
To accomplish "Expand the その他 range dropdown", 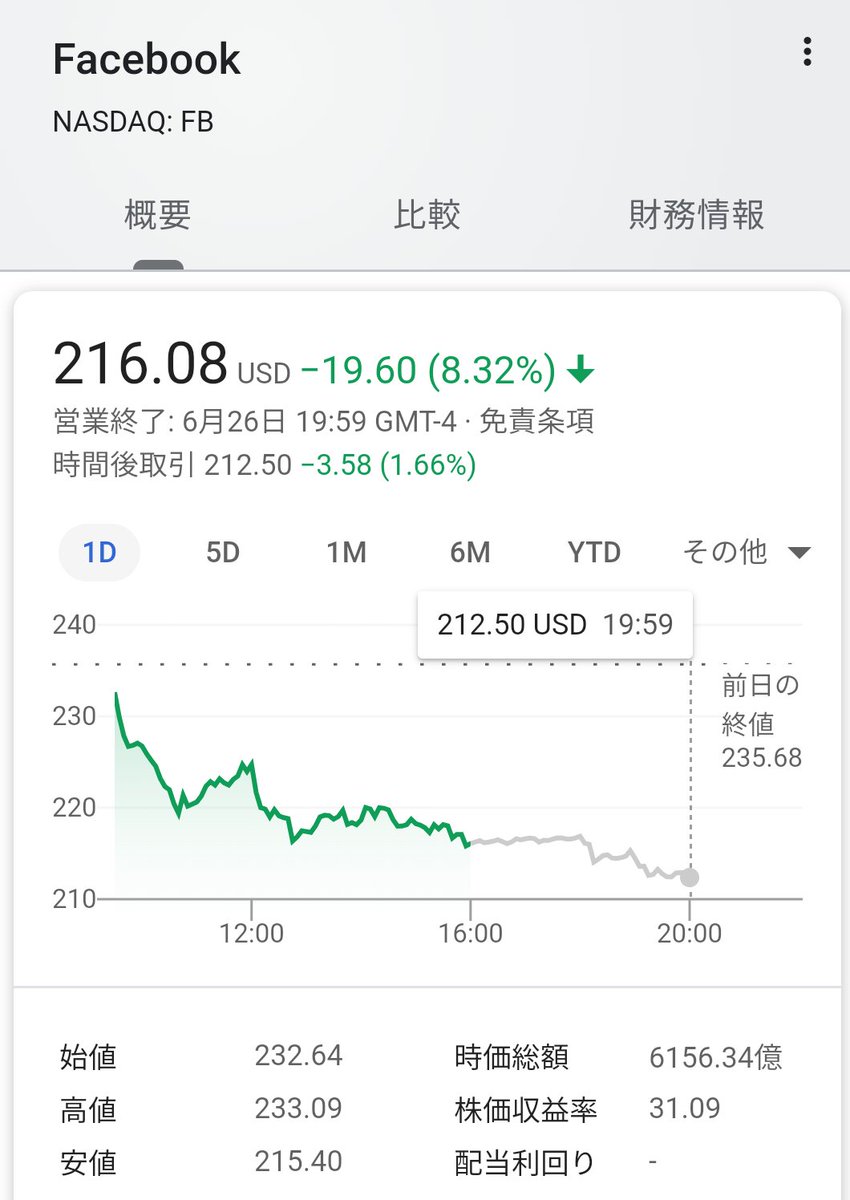I will coord(746,552).
